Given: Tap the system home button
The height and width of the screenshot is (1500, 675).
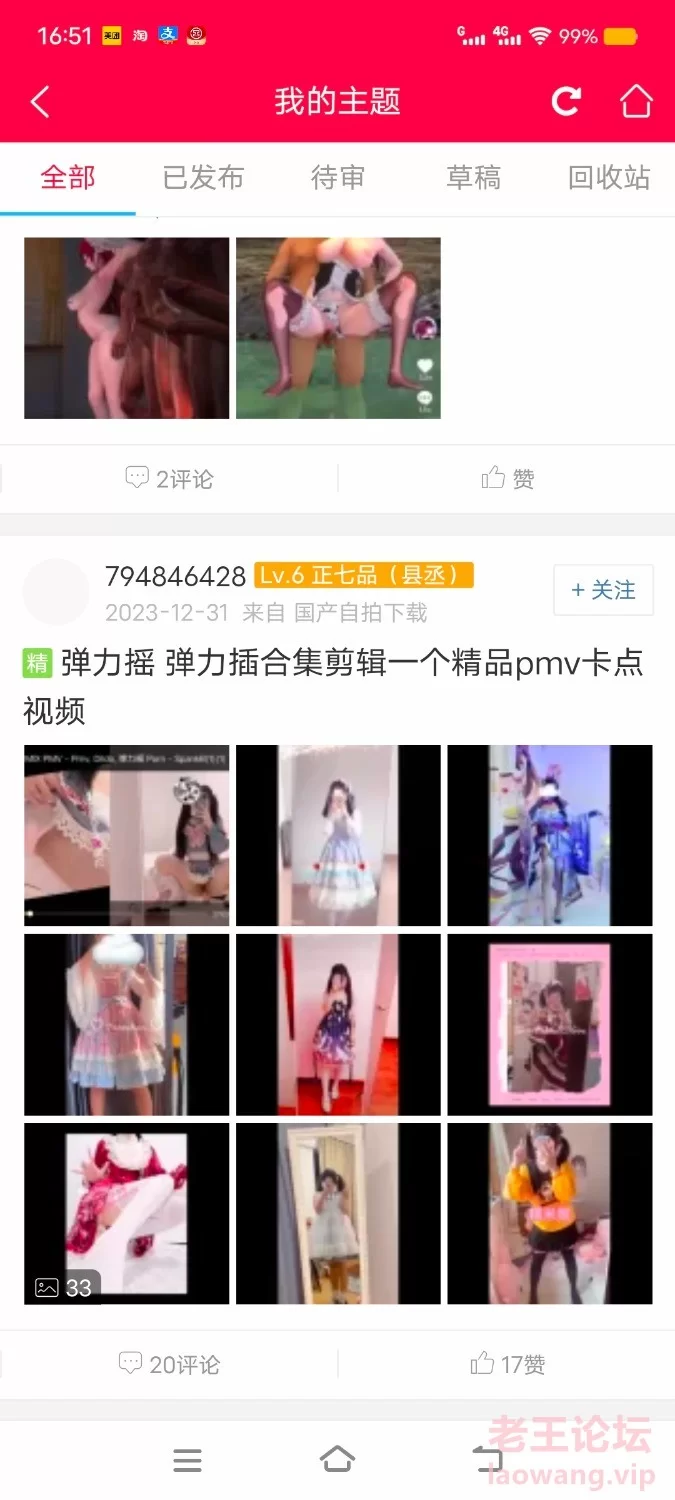Looking at the screenshot, I should 337,1460.
